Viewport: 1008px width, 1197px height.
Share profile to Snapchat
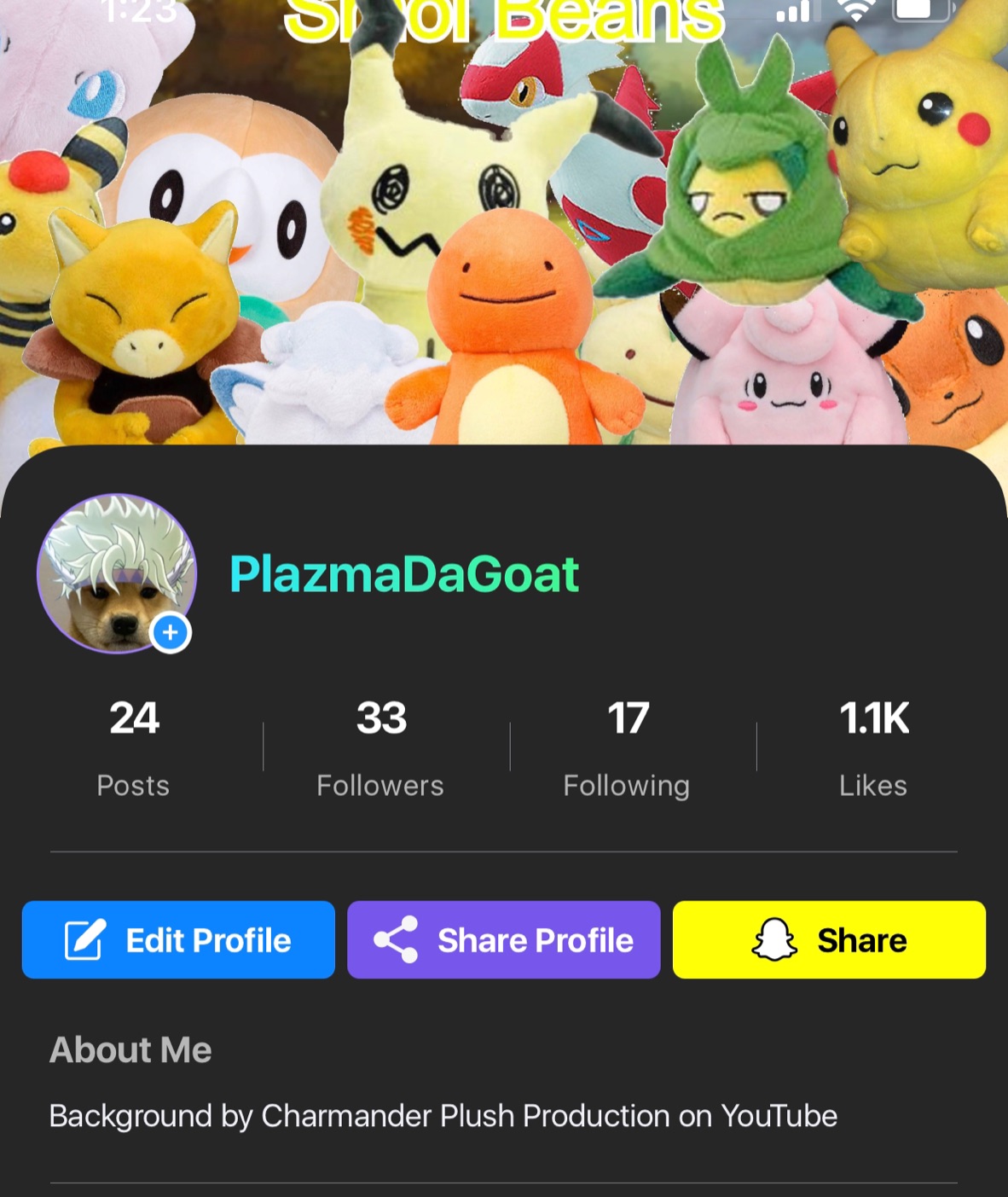click(829, 939)
